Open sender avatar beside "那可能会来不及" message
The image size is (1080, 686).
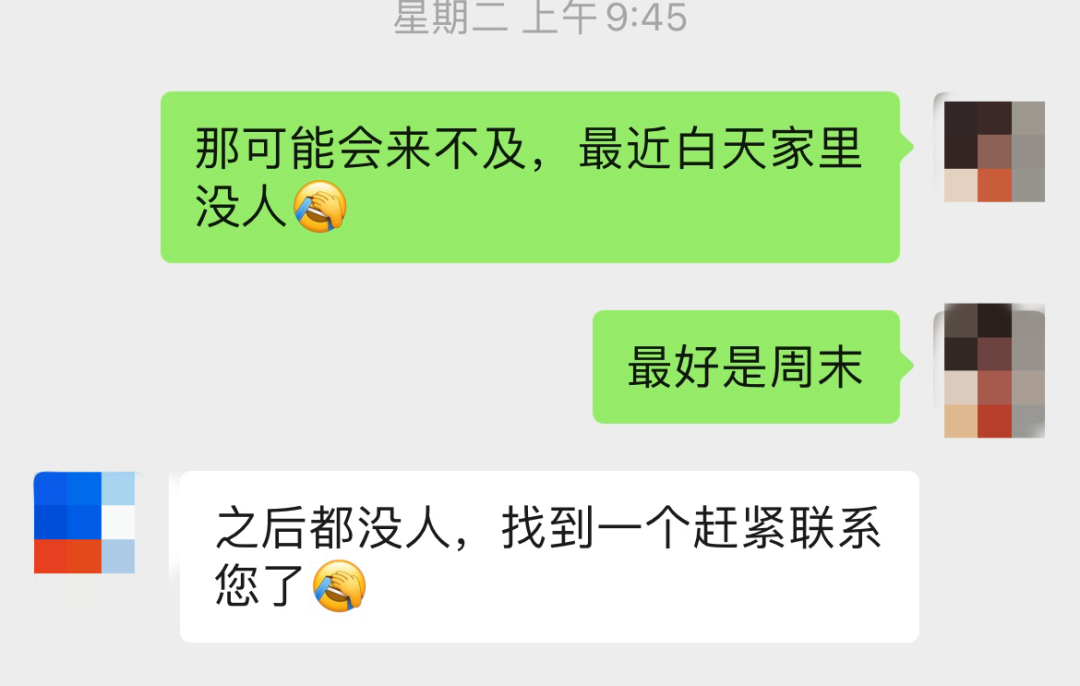coord(994,151)
